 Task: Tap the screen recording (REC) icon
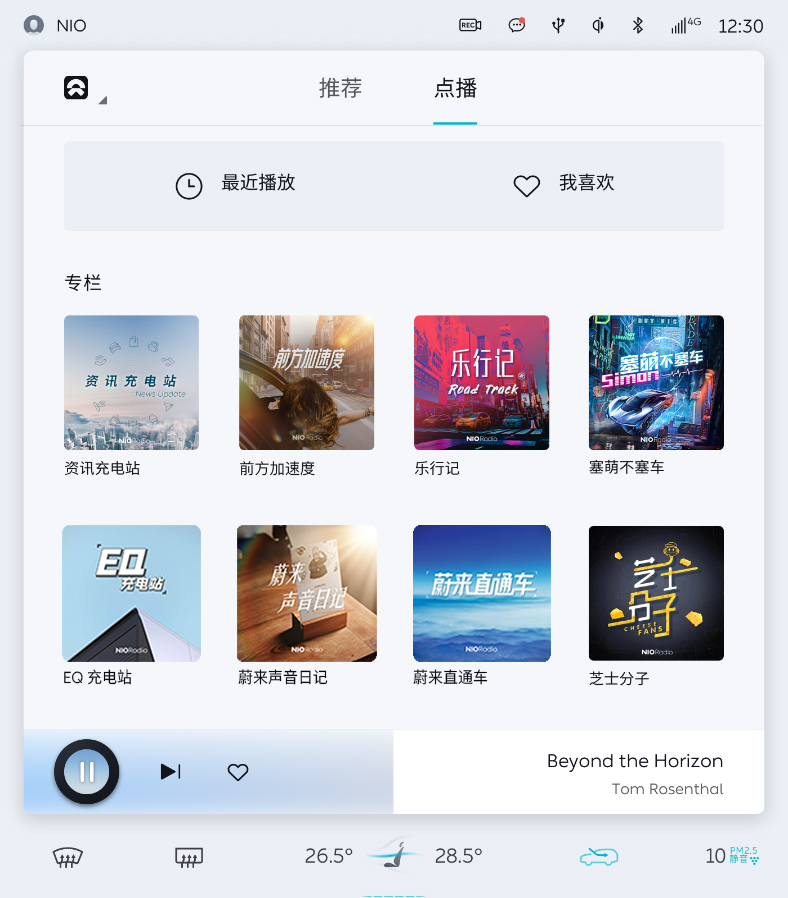point(469,25)
